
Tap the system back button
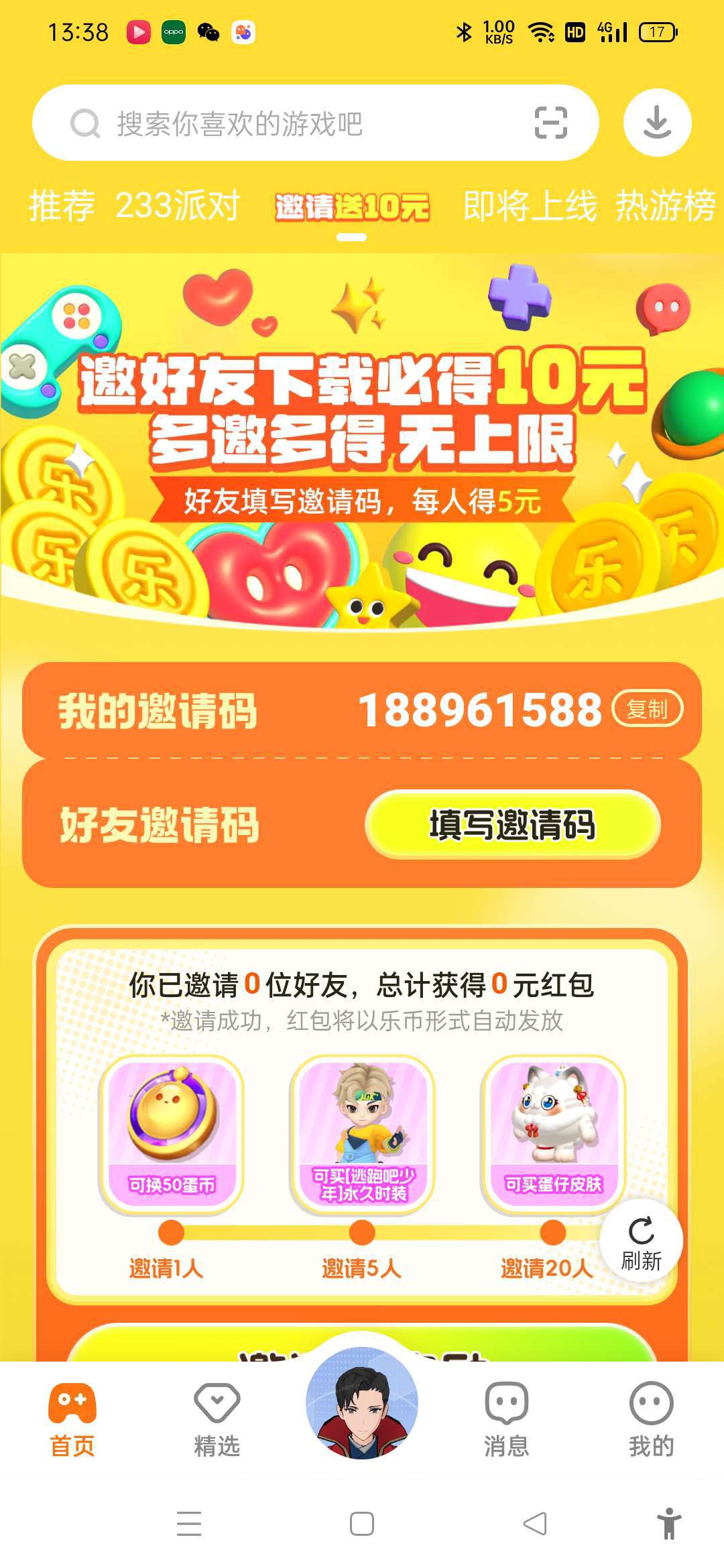point(535,1523)
